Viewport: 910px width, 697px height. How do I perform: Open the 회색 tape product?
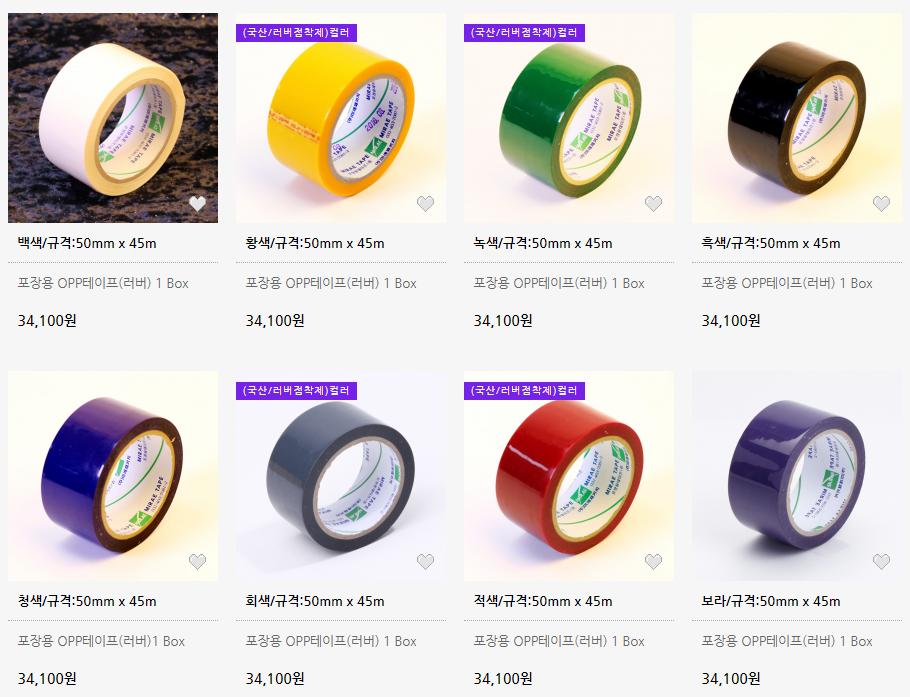(x=340, y=475)
